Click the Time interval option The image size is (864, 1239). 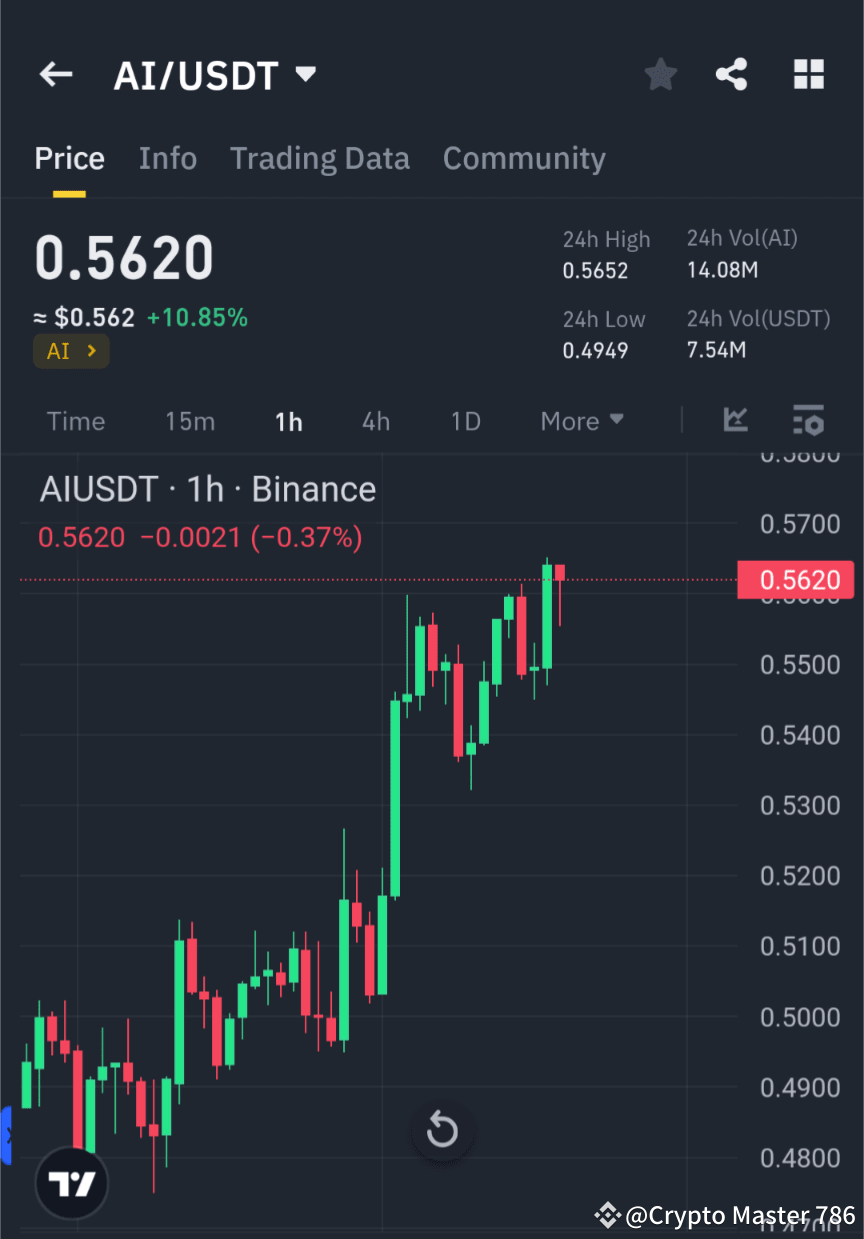(76, 421)
